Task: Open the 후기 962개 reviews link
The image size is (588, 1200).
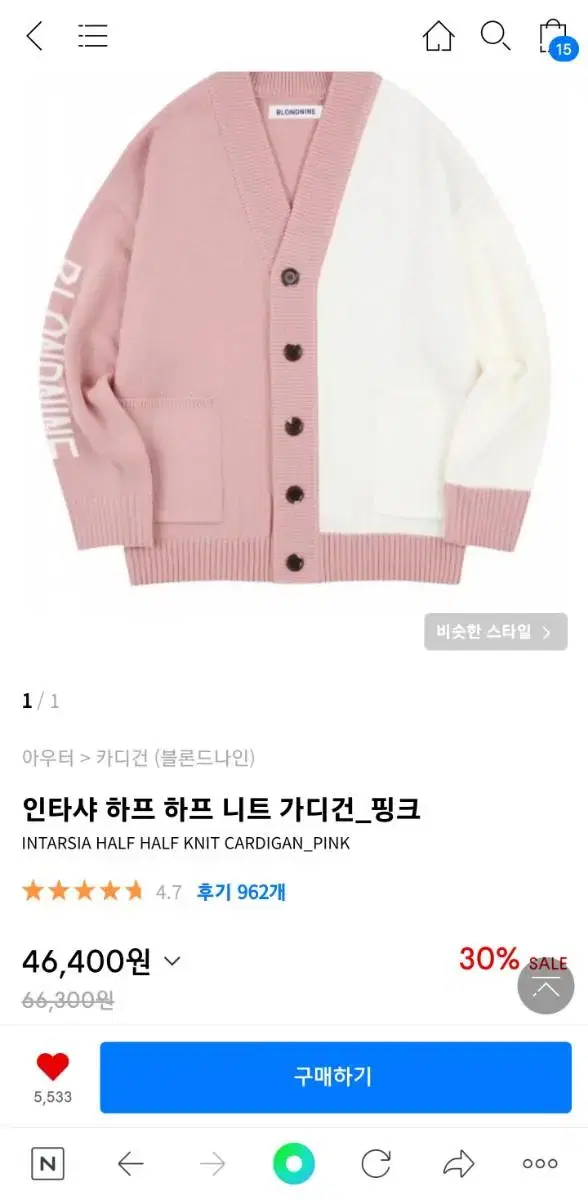Action: tap(241, 891)
